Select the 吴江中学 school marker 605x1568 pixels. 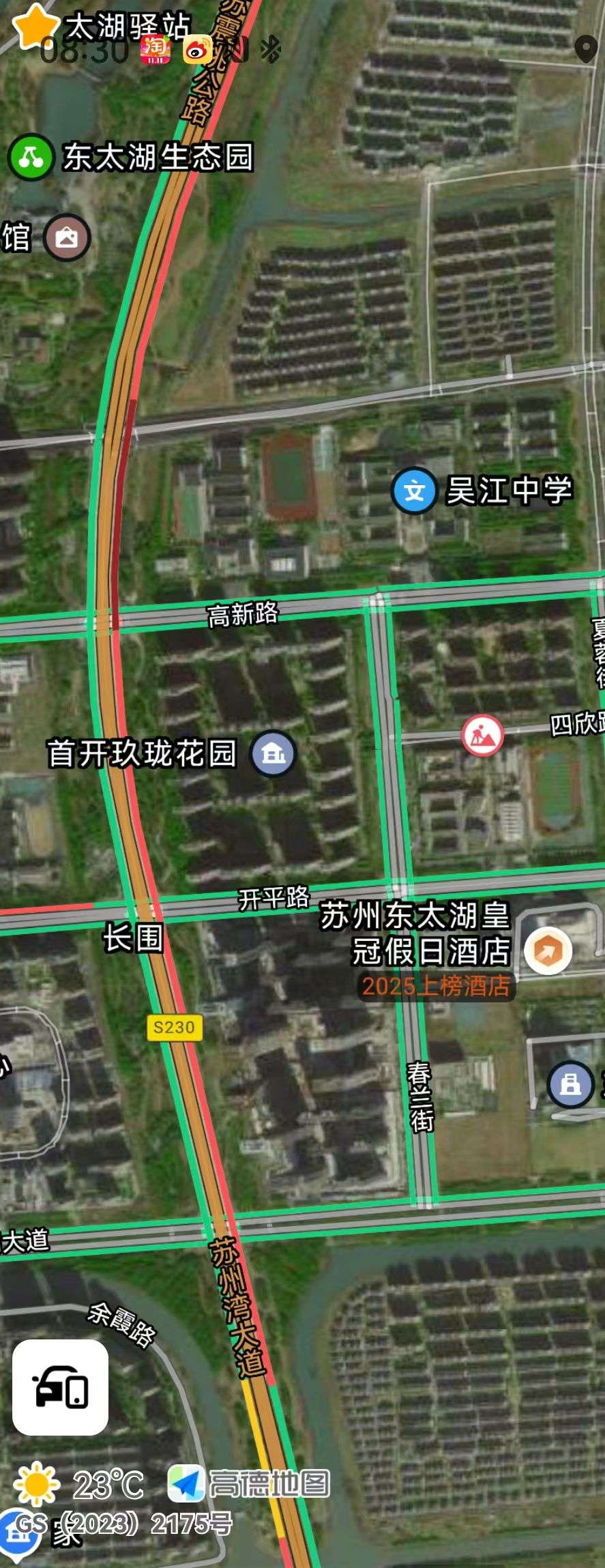pos(414,491)
